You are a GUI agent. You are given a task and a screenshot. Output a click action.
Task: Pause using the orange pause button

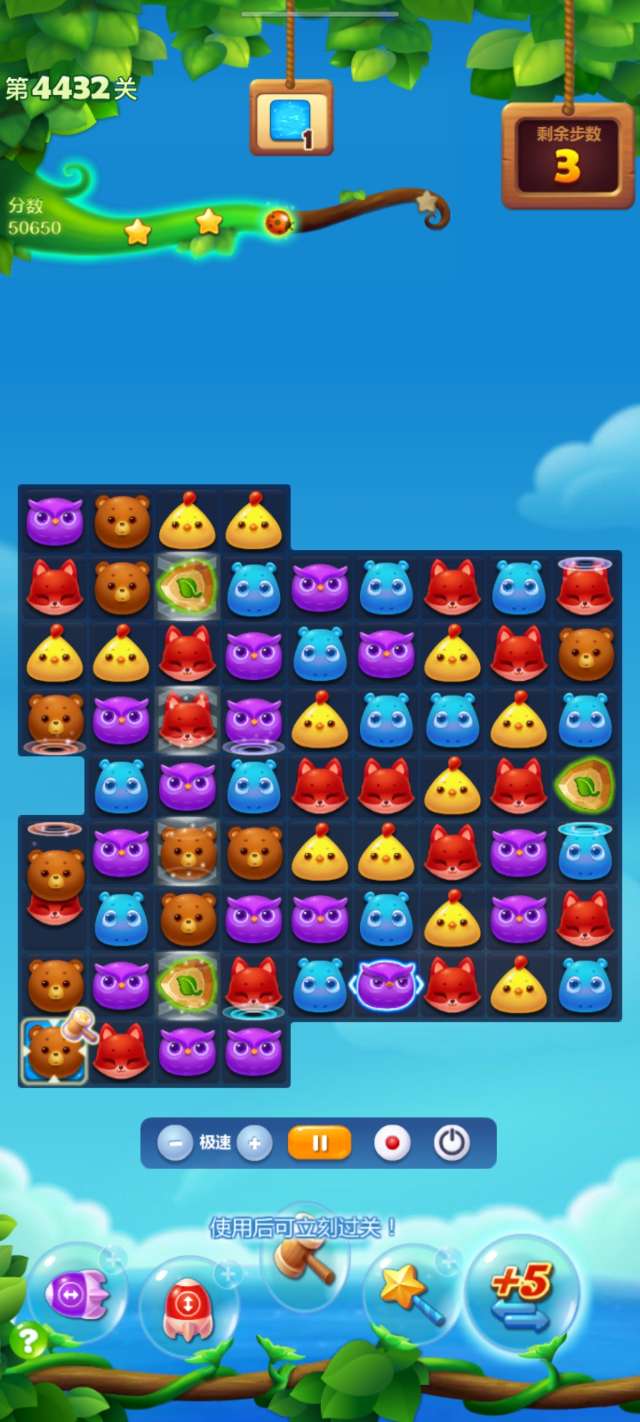[x=320, y=1142]
